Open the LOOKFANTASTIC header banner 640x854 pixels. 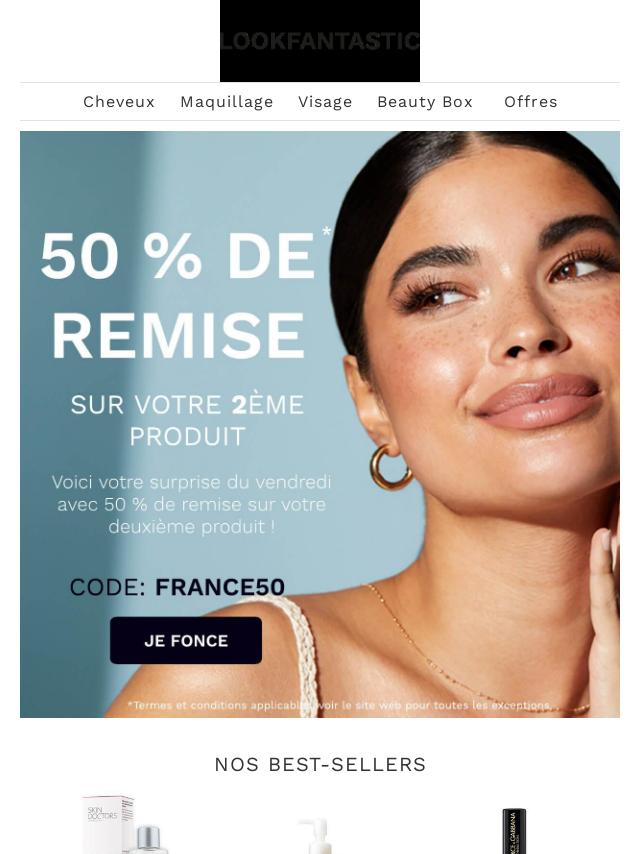pyautogui.click(x=320, y=41)
